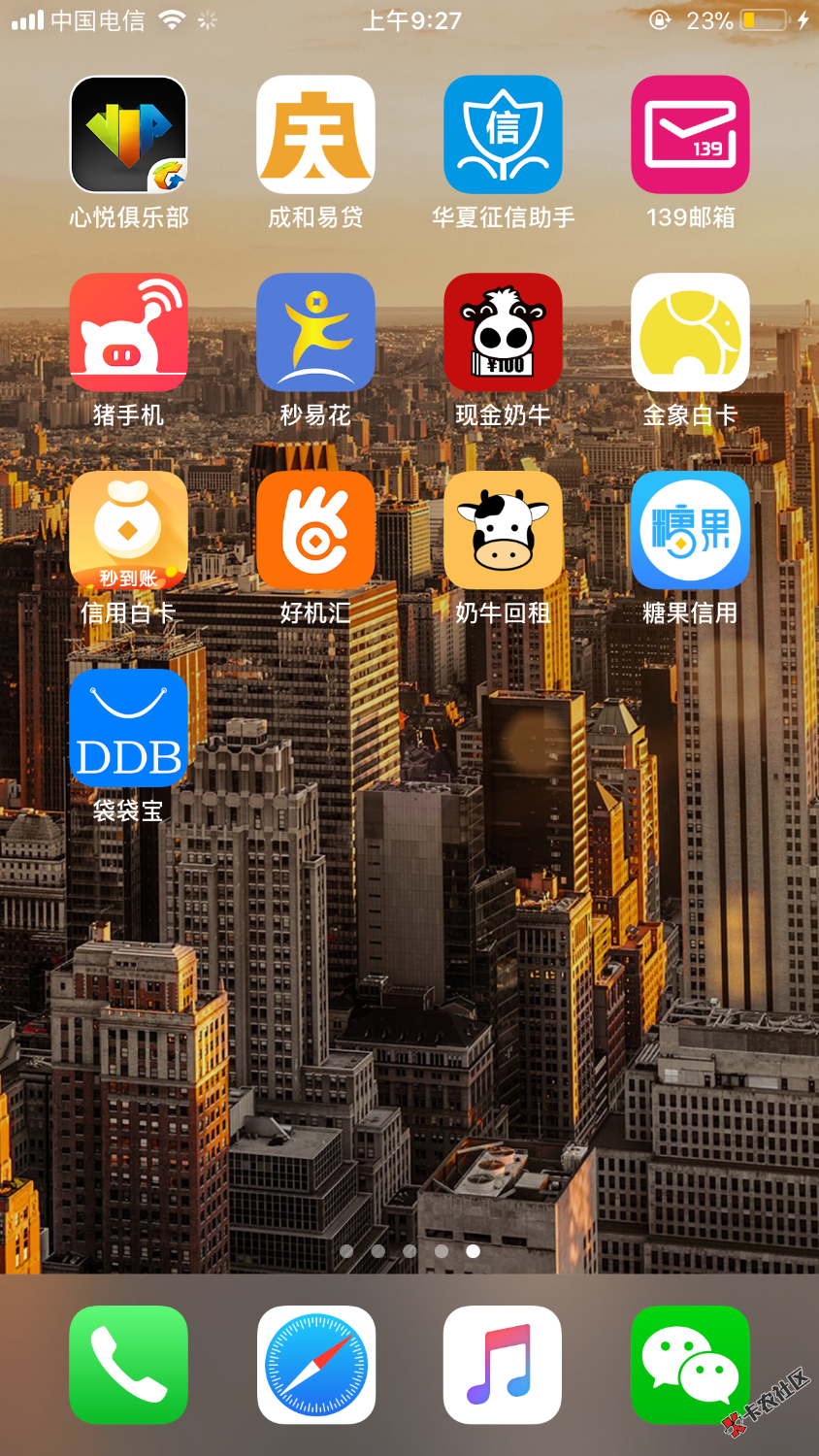Open the 秒易花 app

point(315,332)
